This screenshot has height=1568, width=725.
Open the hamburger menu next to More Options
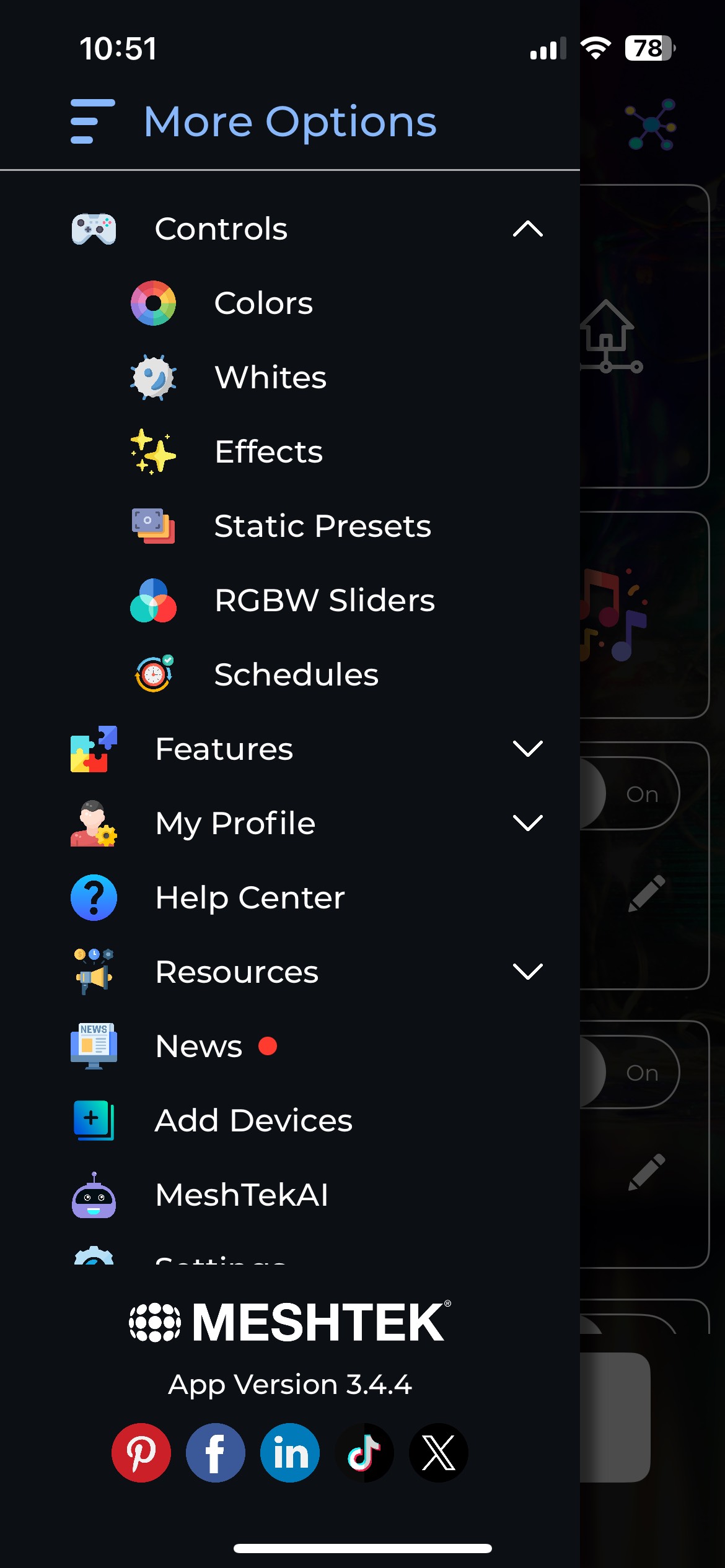point(90,122)
